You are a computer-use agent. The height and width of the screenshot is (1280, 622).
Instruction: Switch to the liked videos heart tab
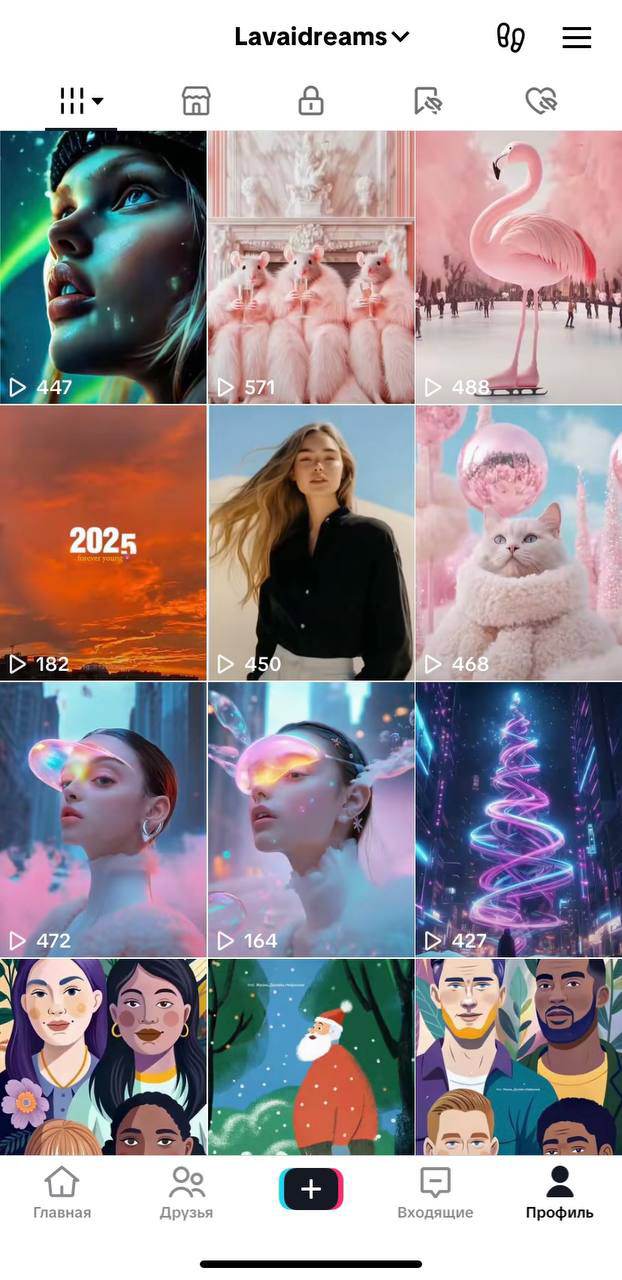pos(541,100)
